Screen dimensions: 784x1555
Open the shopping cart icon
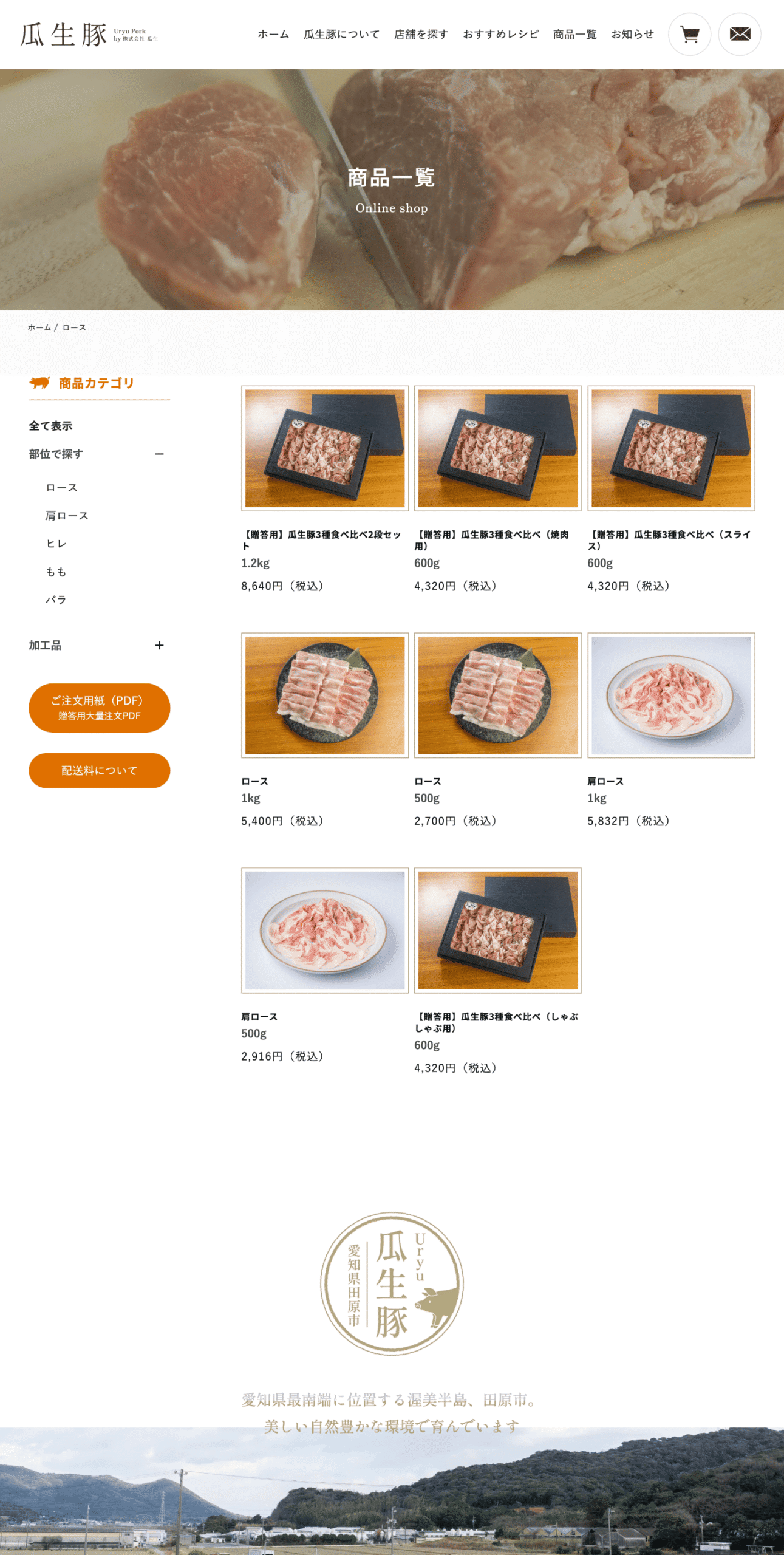(689, 35)
